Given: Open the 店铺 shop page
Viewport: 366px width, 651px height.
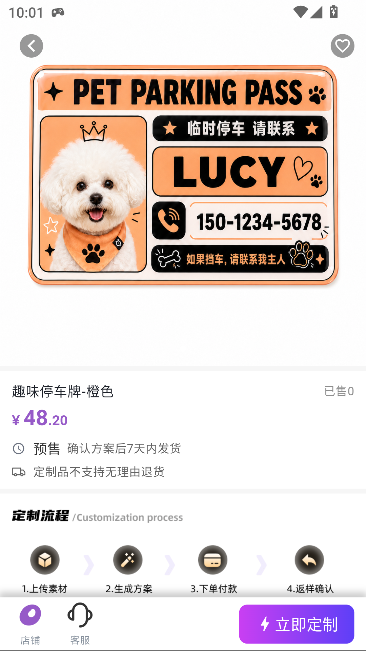Looking at the screenshot, I should (30, 624).
